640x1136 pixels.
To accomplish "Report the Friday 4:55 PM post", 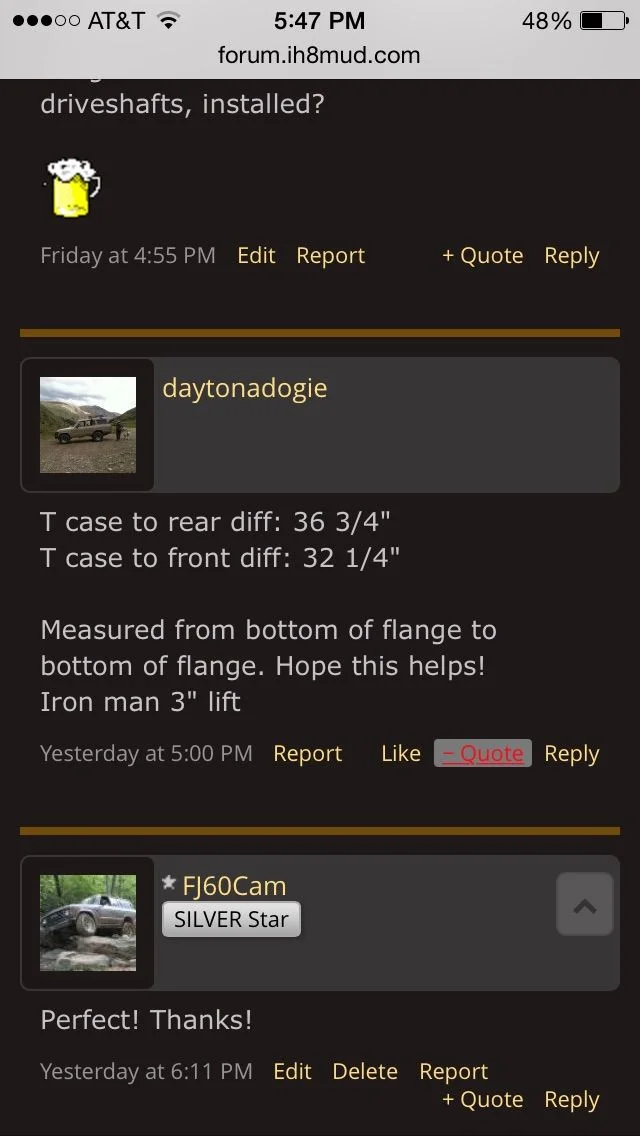I will pos(330,256).
